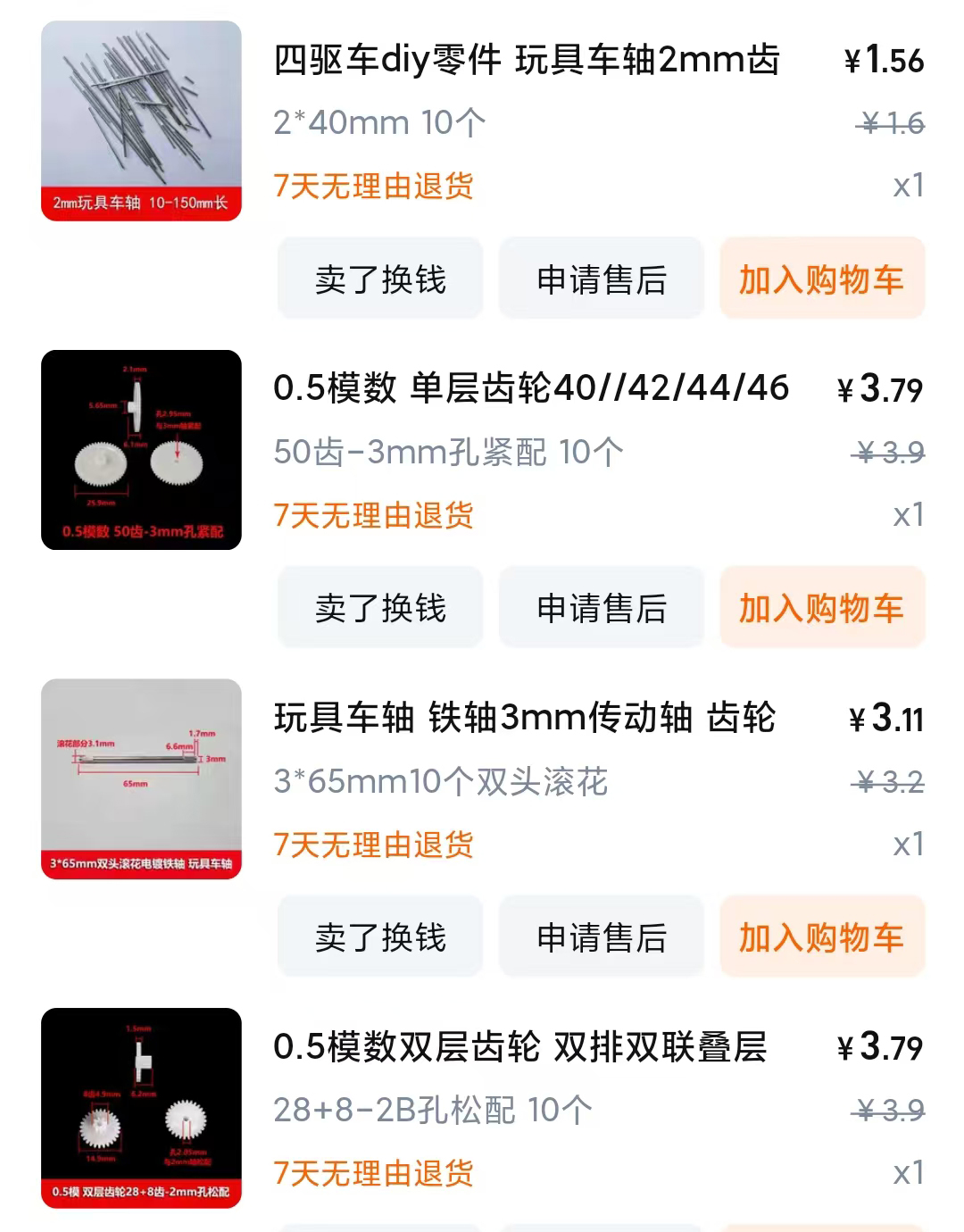Tap 卖了换钱 for the 单层齿轮 50齿 item

click(380, 608)
